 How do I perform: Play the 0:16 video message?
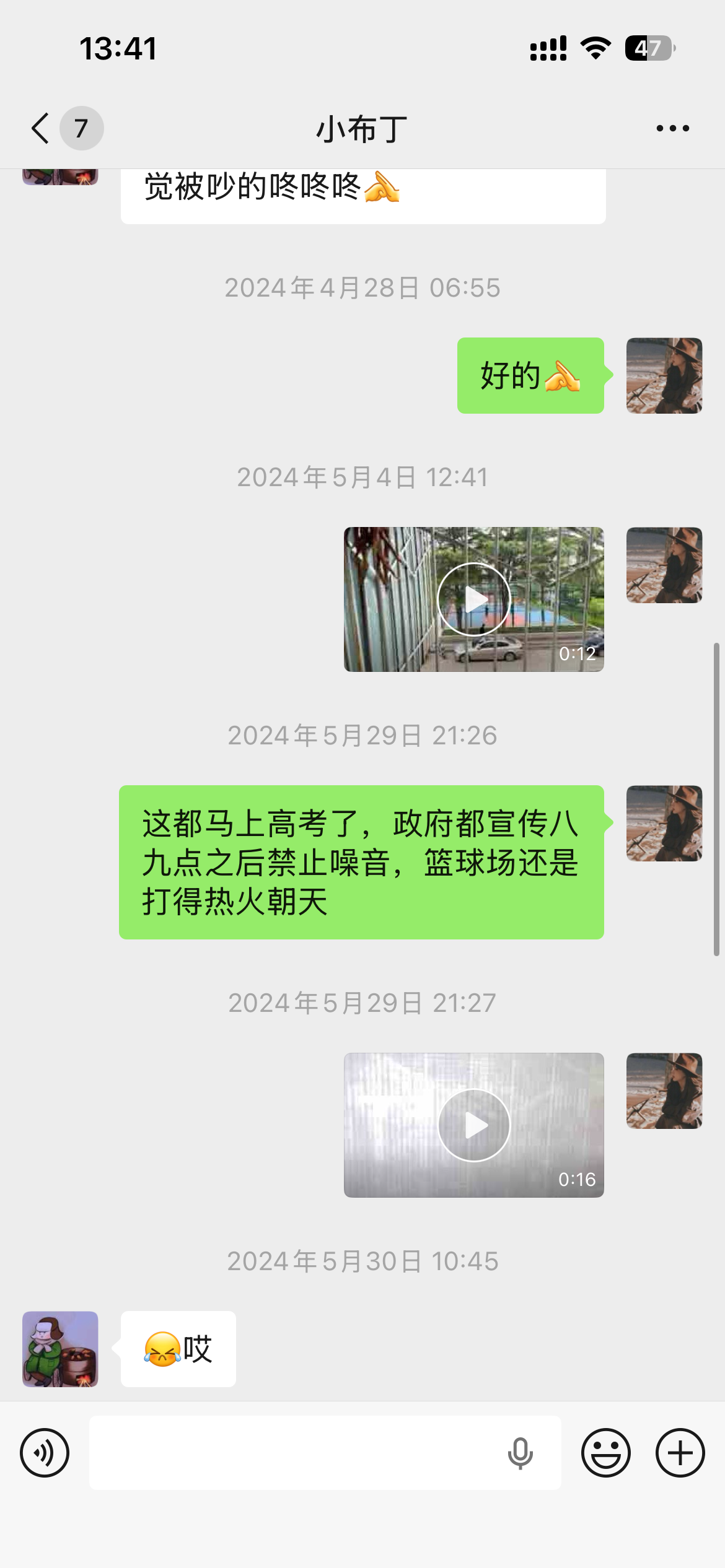click(474, 1125)
